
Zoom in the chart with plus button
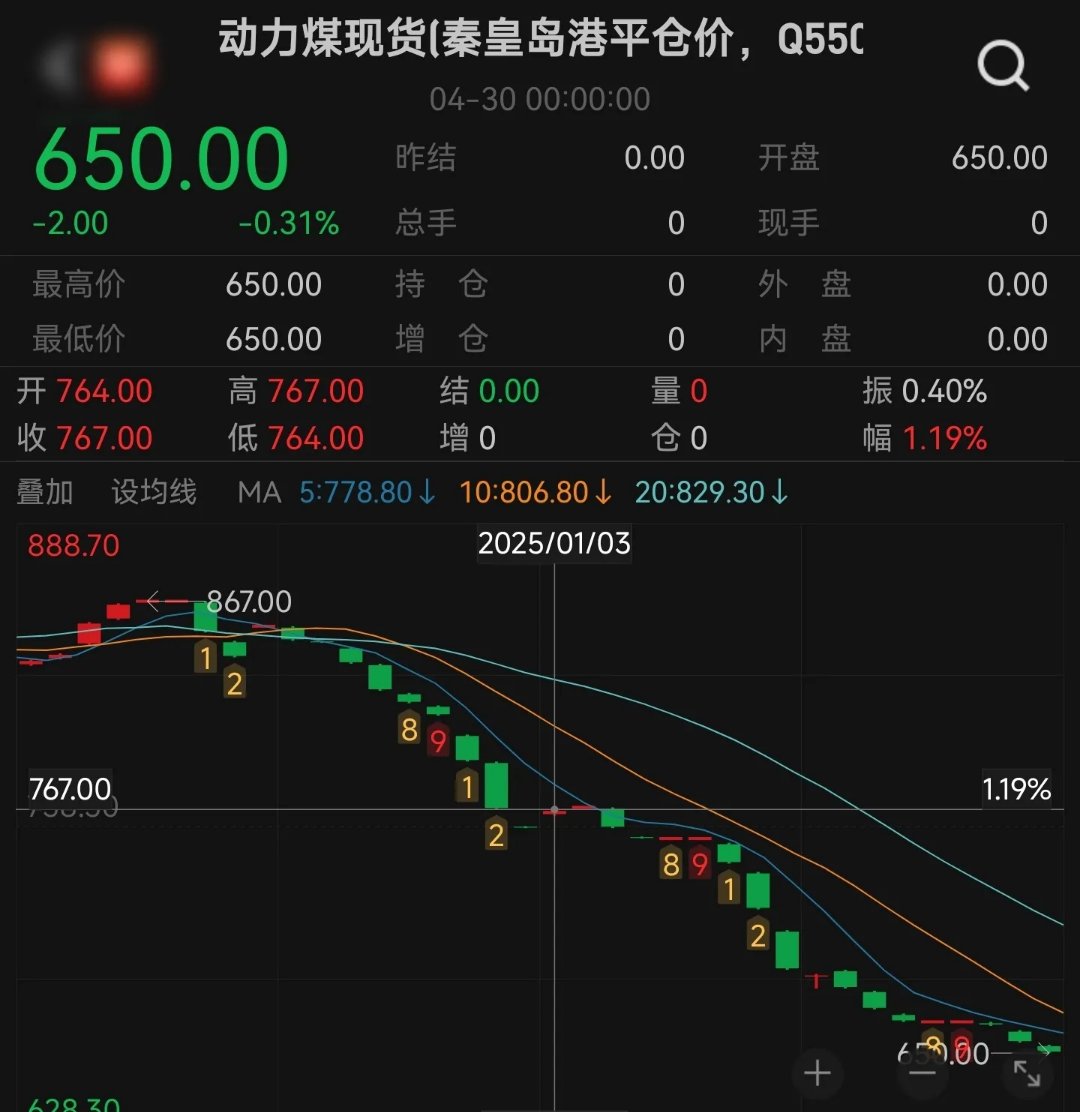tap(818, 1074)
